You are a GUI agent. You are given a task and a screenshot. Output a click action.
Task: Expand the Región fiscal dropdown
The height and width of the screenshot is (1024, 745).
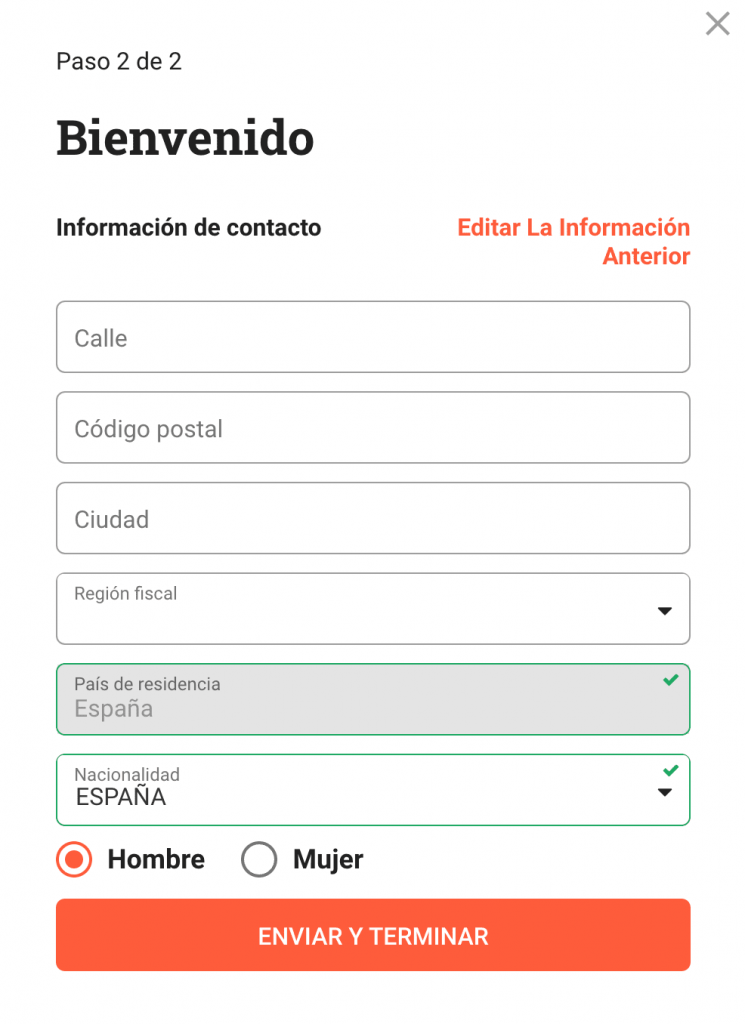372,609
